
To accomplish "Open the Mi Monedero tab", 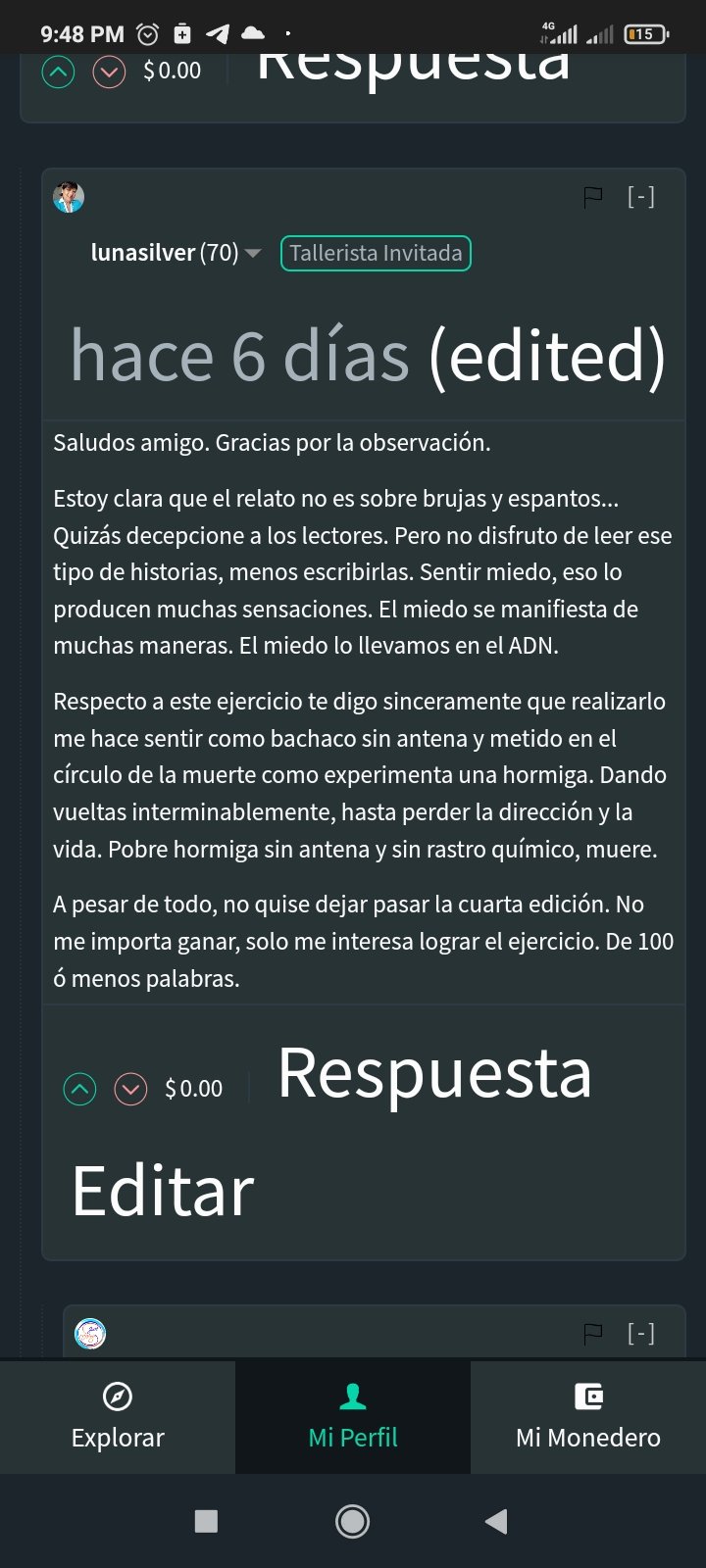I will point(588,1416).
